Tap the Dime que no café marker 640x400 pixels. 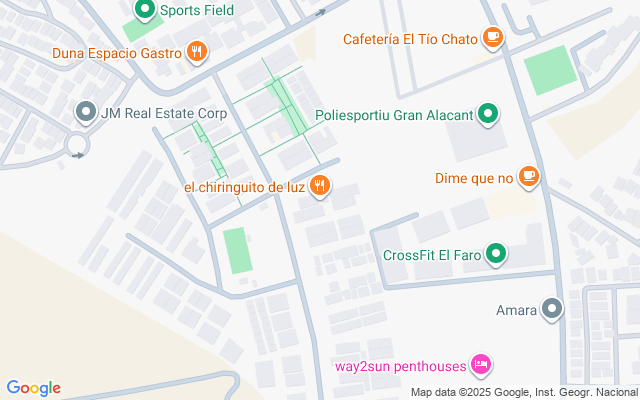point(529,178)
